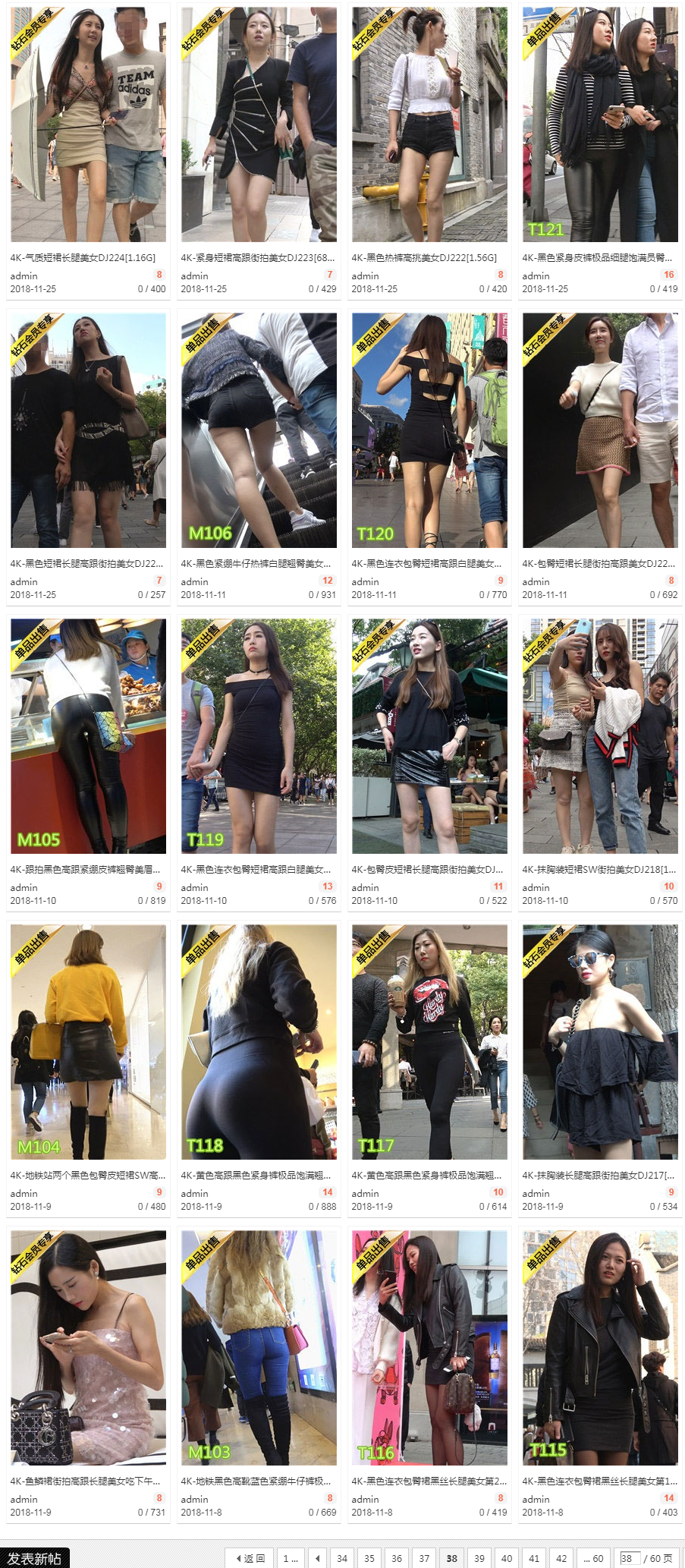Open admin's profile under the T115 post
Viewport: 685px width, 1568px height.
[x=536, y=1499]
